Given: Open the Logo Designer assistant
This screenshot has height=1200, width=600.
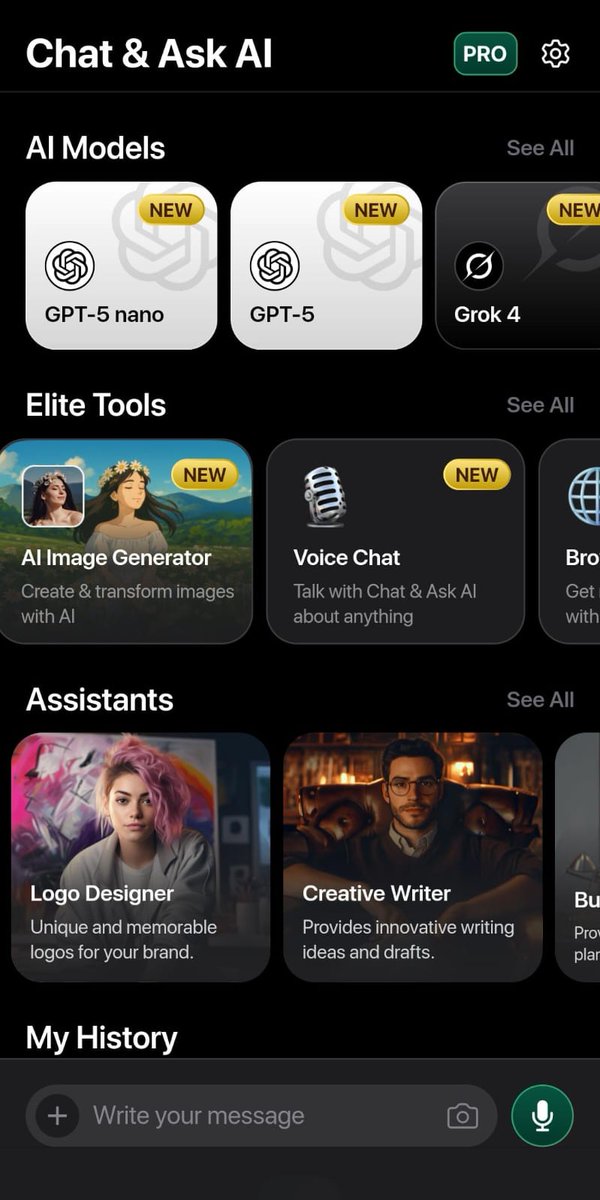Looking at the screenshot, I should point(140,857).
